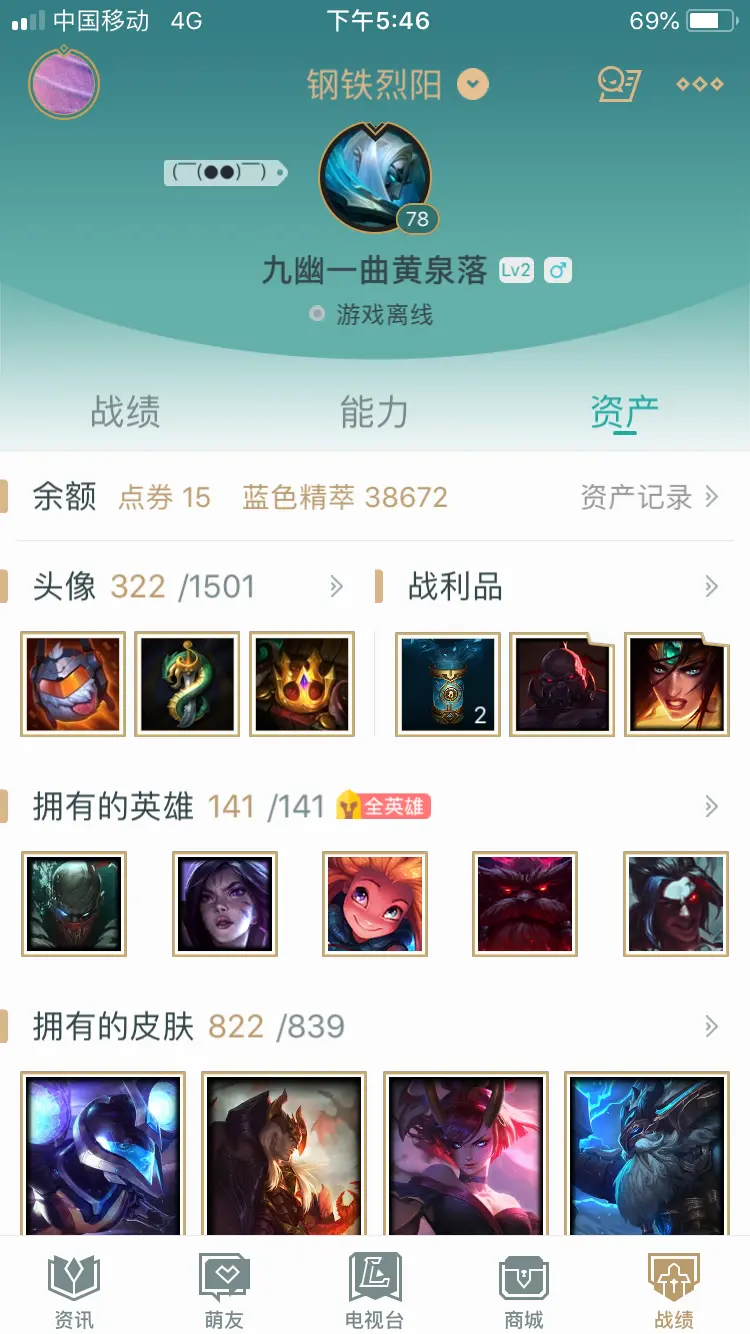Screen dimensions: 750x1334
Task: Open the chat message icon
Action: [x=618, y=84]
